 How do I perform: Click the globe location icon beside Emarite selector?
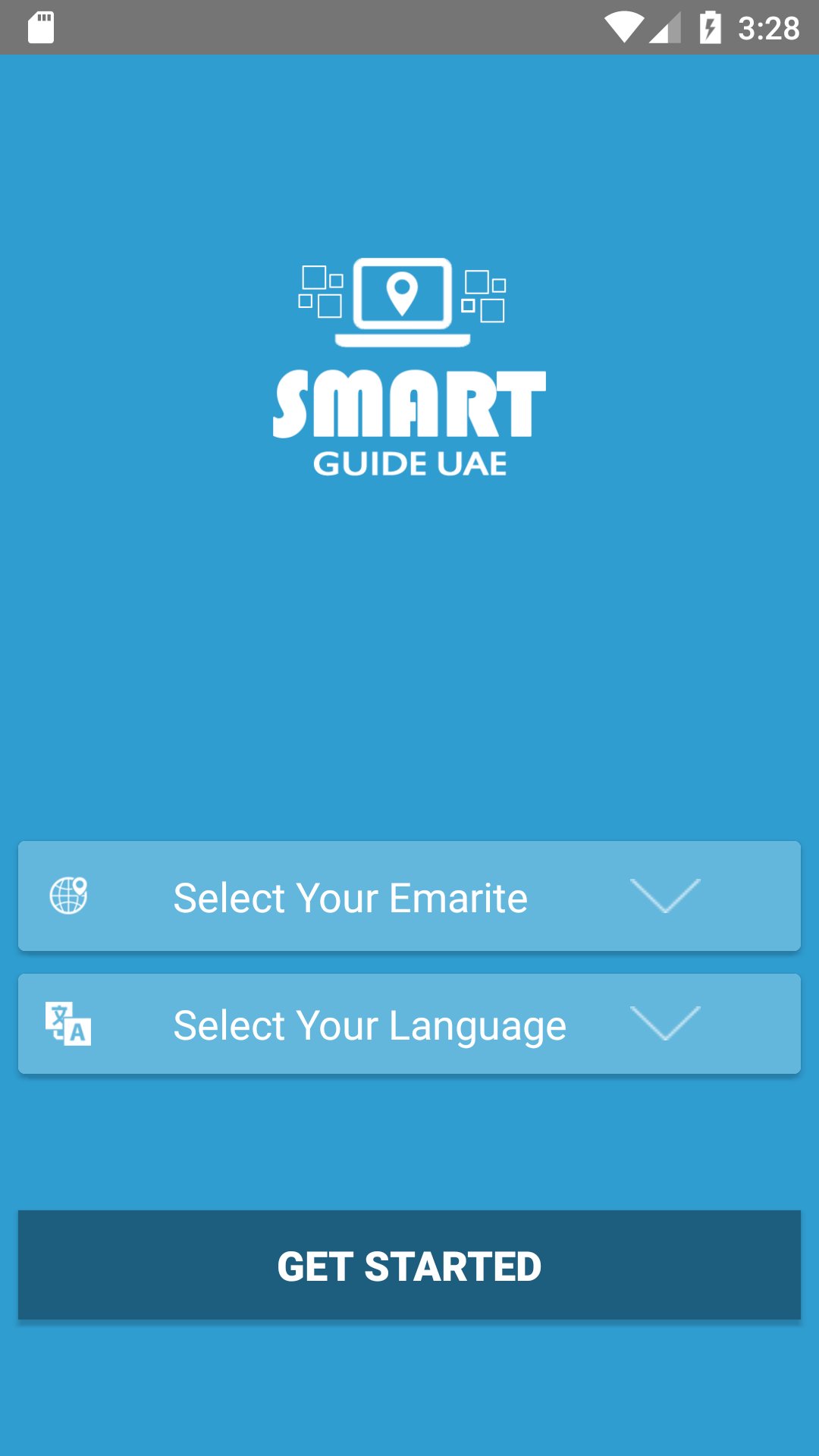[x=68, y=896]
